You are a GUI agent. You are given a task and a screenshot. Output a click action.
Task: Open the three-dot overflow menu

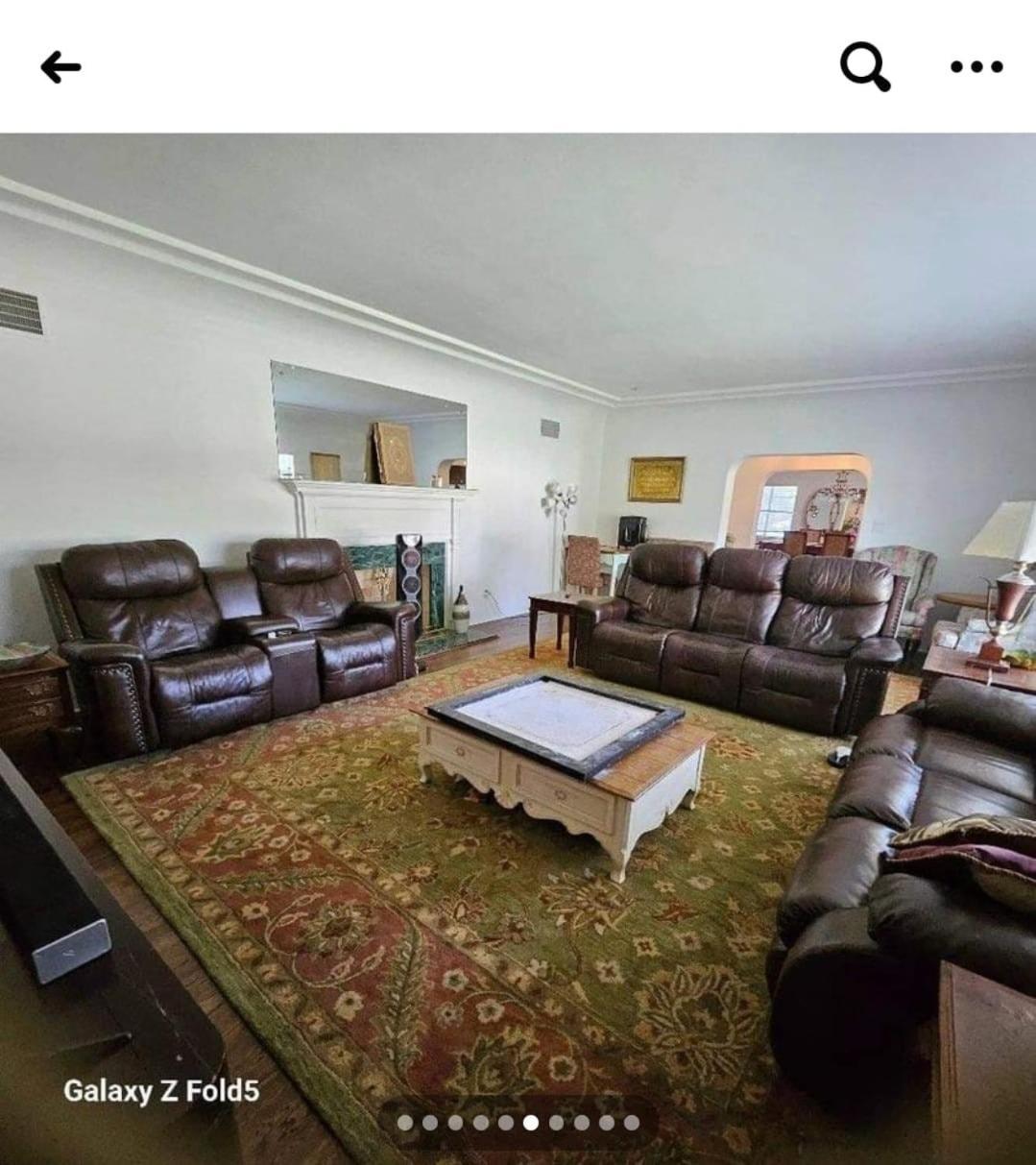point(976,66)
